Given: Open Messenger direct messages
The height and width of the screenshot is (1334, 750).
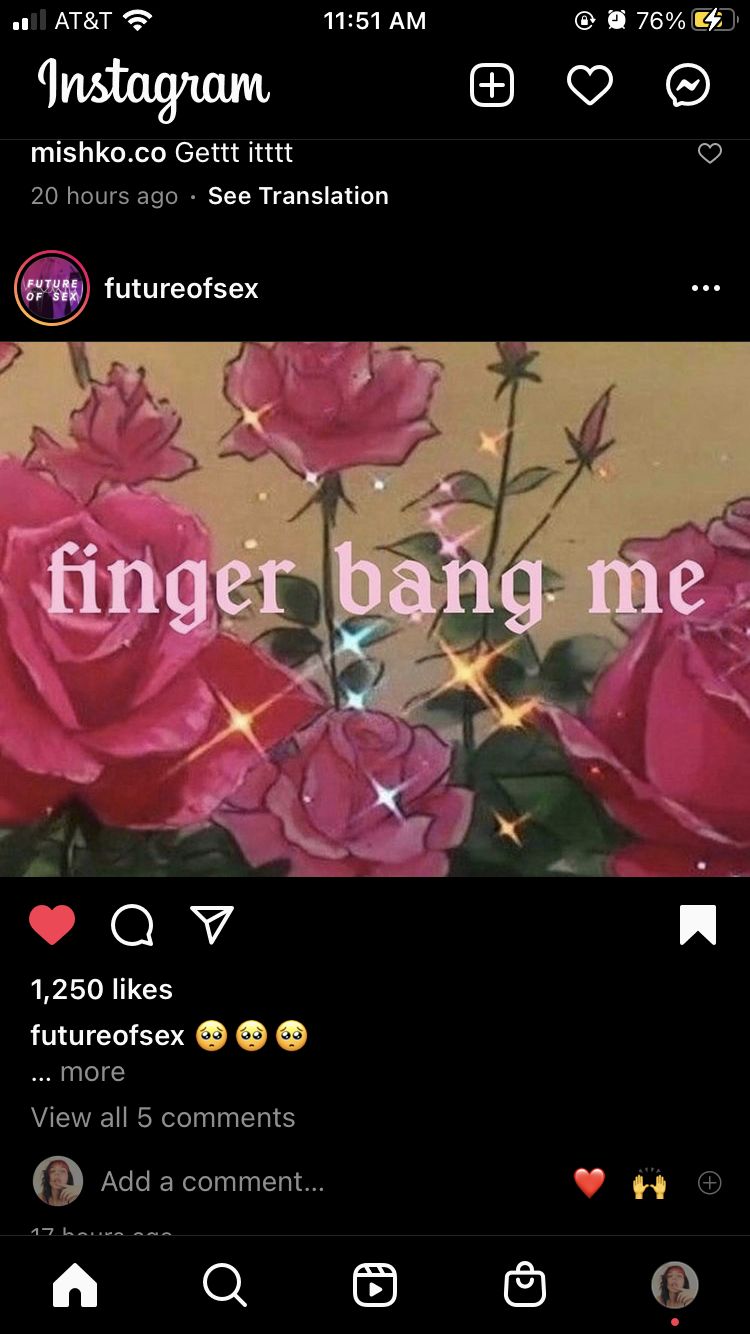Looking at the screenshot, I should coord(688,86).
